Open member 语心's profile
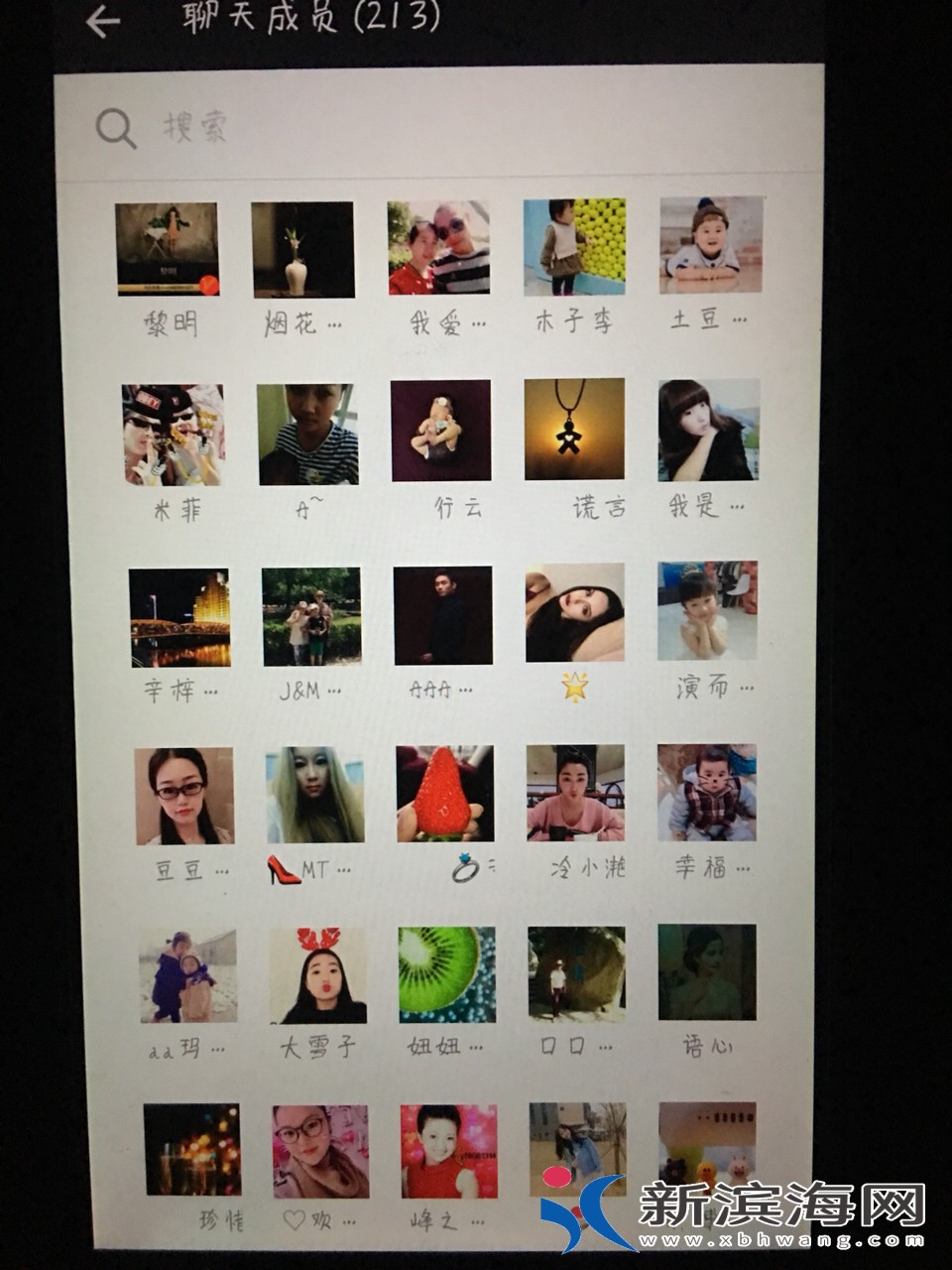 [706, 972]
